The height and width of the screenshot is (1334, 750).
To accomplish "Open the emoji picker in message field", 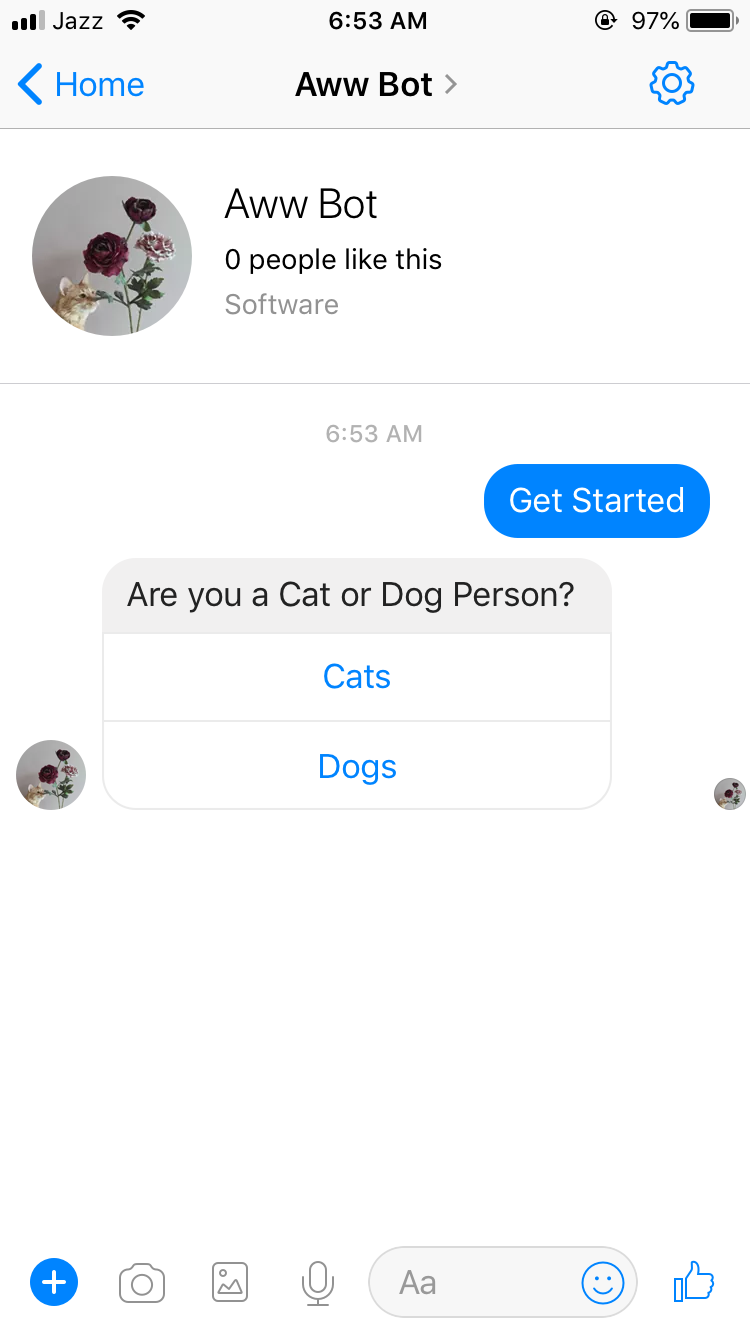I will 603,1282.
